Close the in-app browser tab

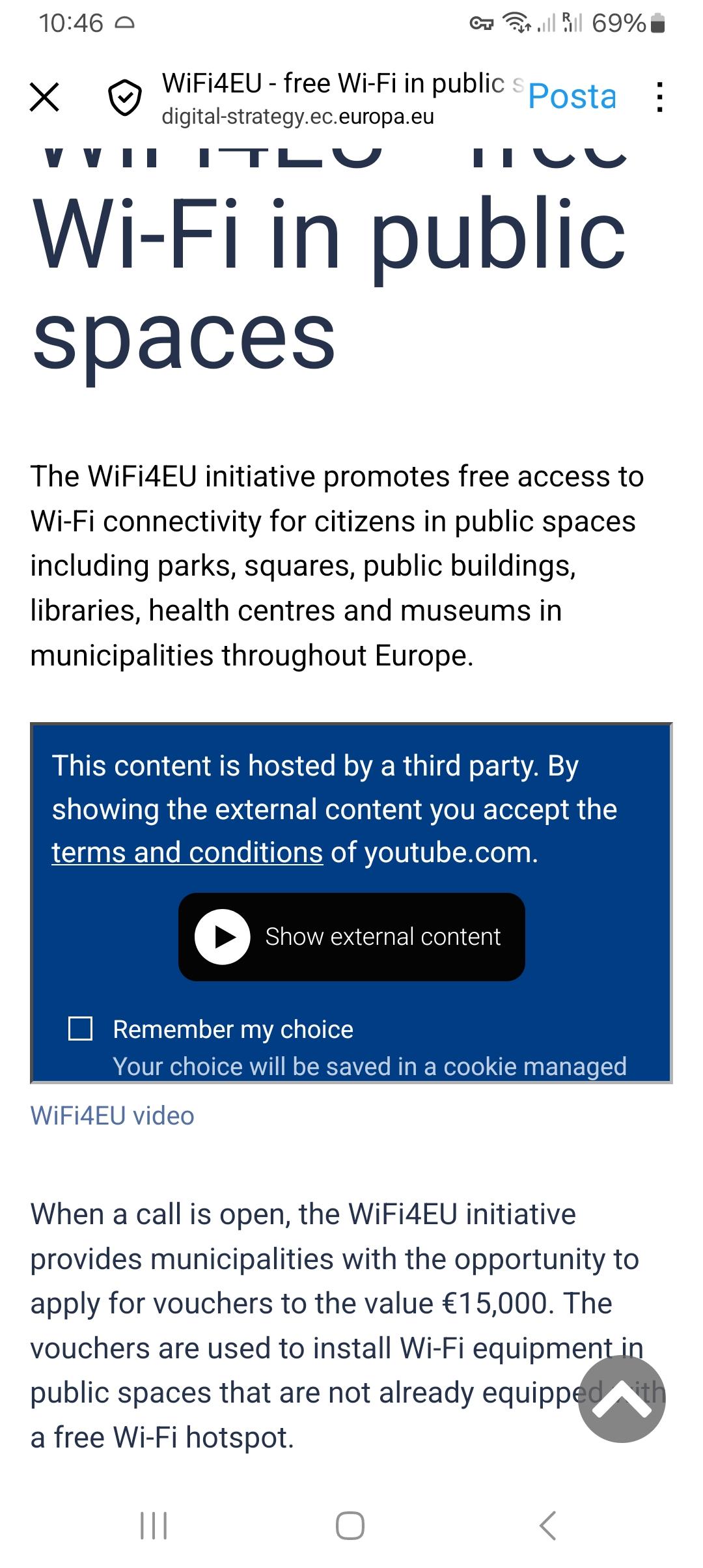tap(44, 98)
